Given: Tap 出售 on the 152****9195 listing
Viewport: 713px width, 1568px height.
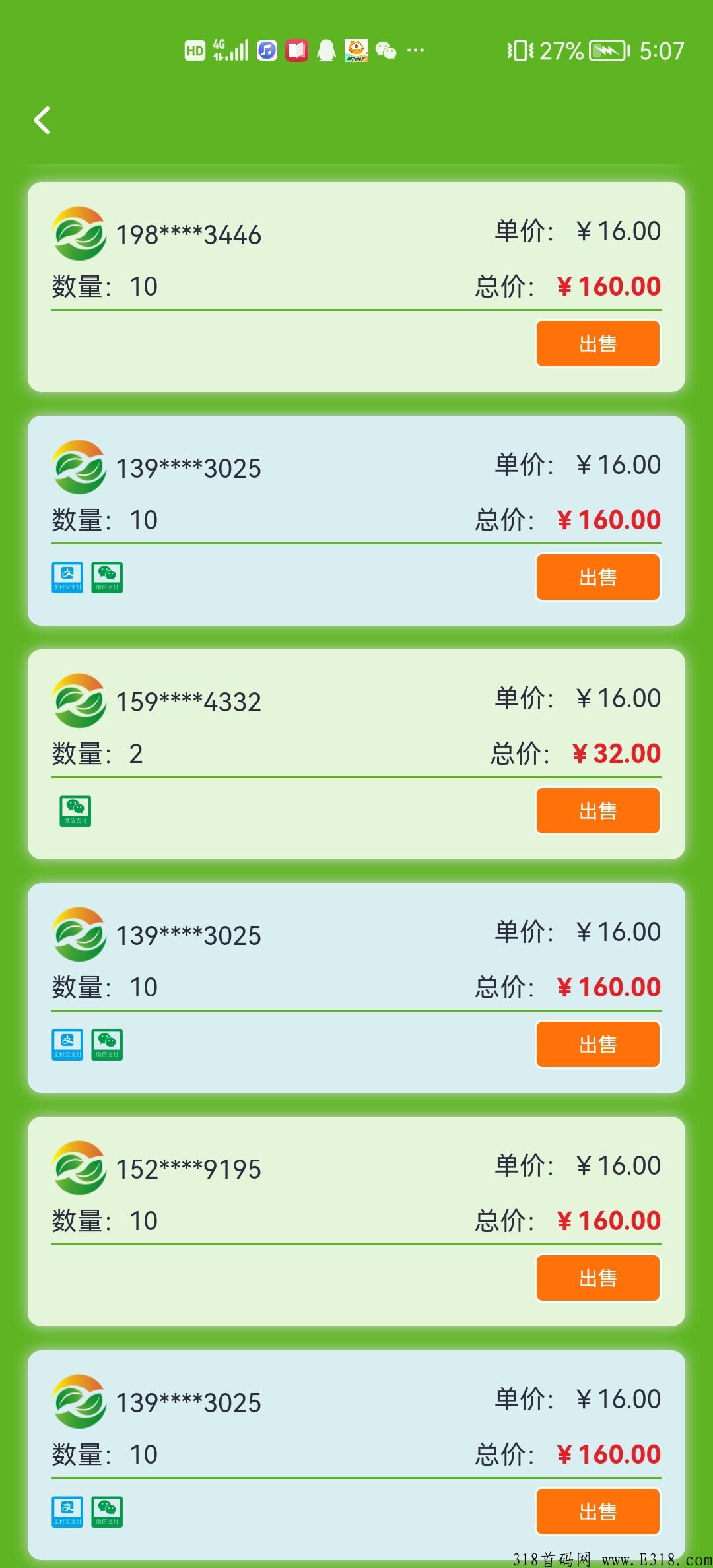Looking at the screenshot, I should pos(597,1278).
